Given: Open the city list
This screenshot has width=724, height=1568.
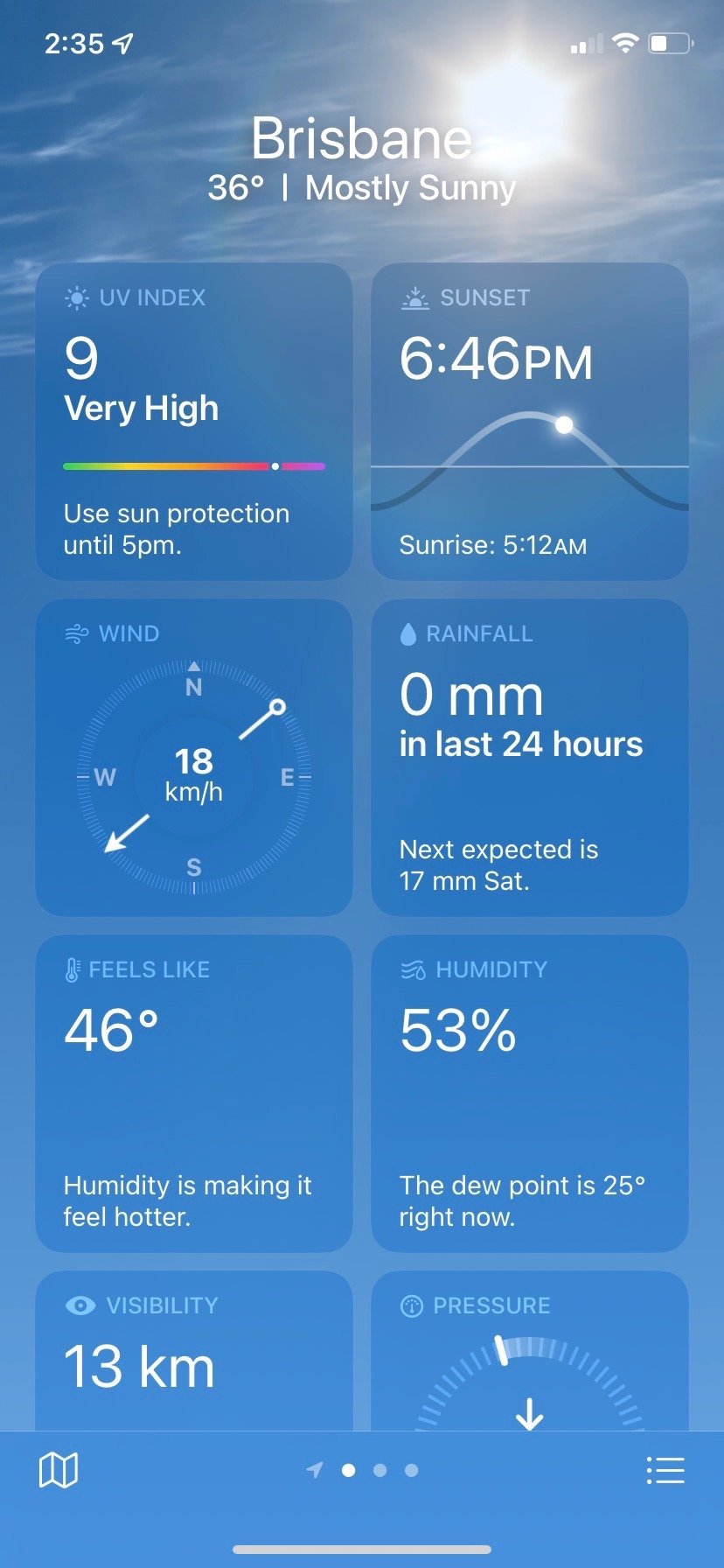Looking at the screenshot, I should [x=665, y=1470].
